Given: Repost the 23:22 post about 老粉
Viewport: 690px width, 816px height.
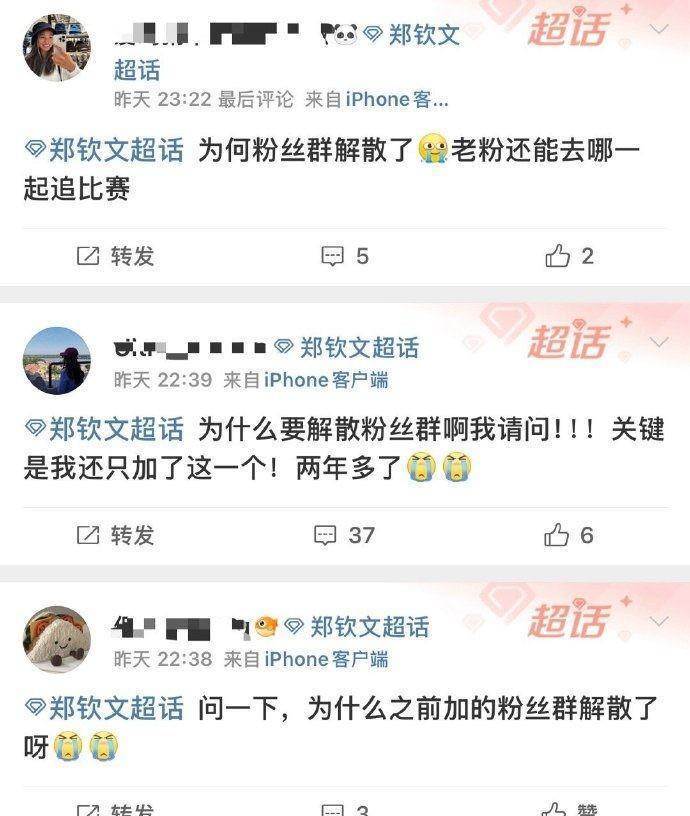Looking at the screenshot, I should tap(116, 256).
